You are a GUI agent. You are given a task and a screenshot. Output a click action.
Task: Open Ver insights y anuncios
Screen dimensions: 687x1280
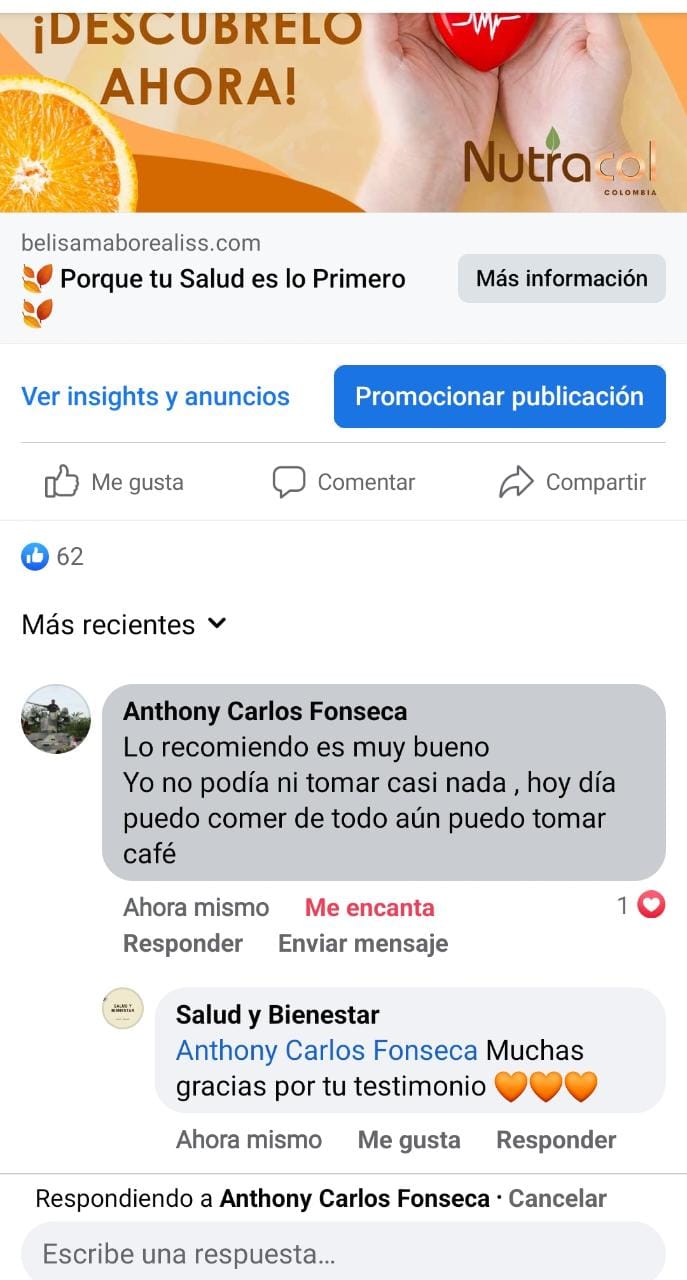(x=155, y=396)
